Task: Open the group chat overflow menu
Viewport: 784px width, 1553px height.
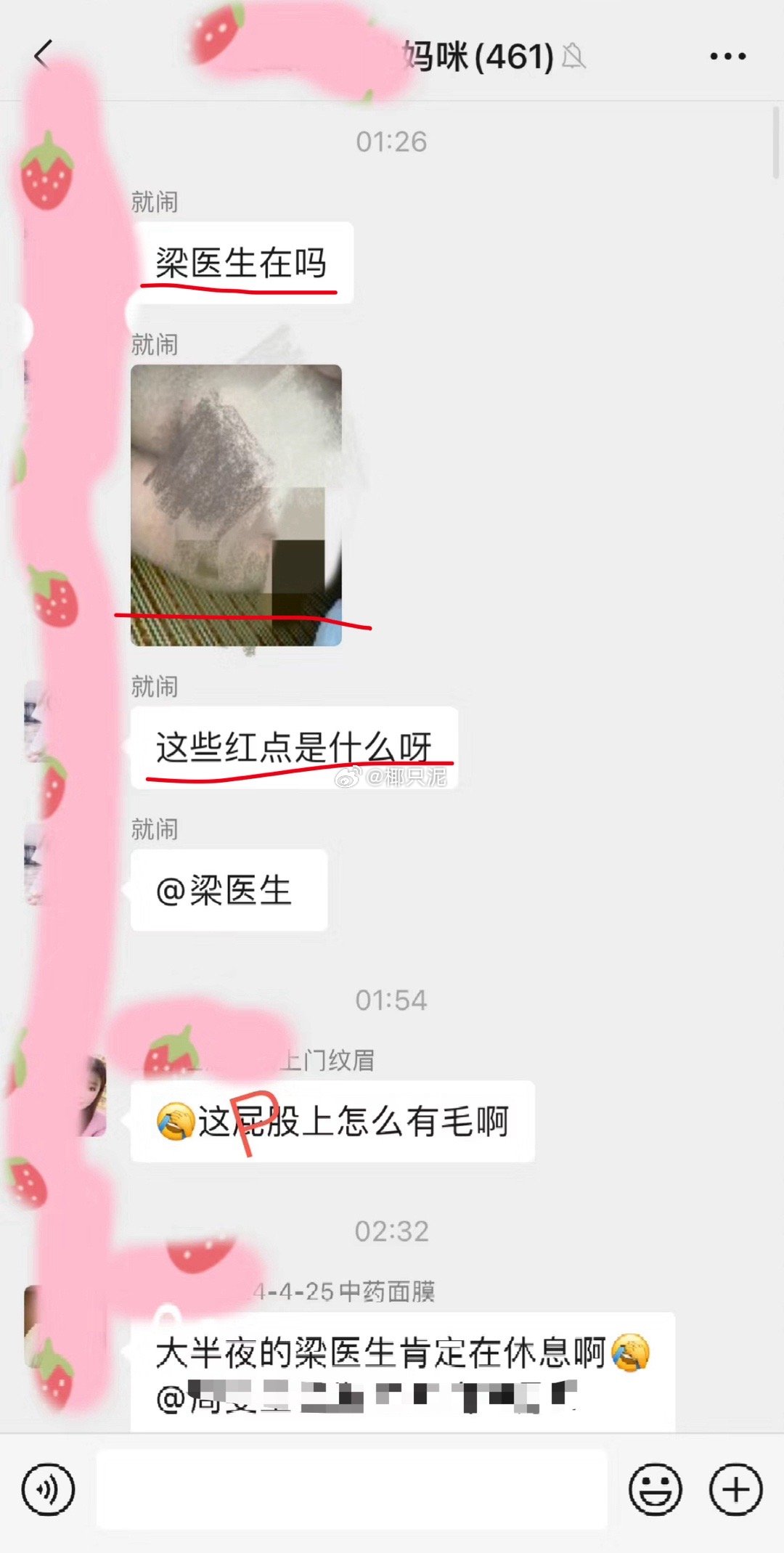Action: [727, 56]
